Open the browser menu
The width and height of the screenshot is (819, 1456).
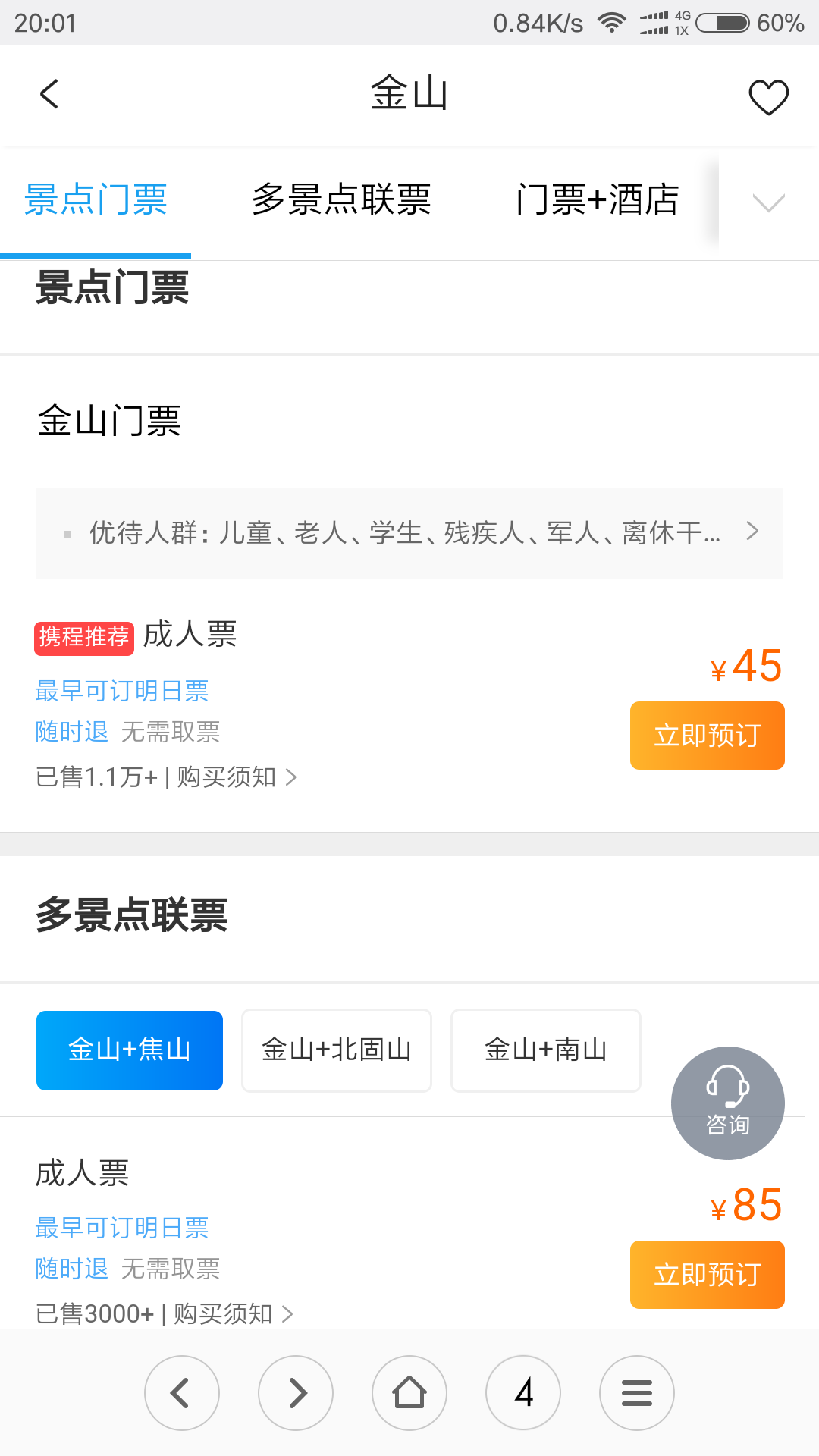point(637,1393)
